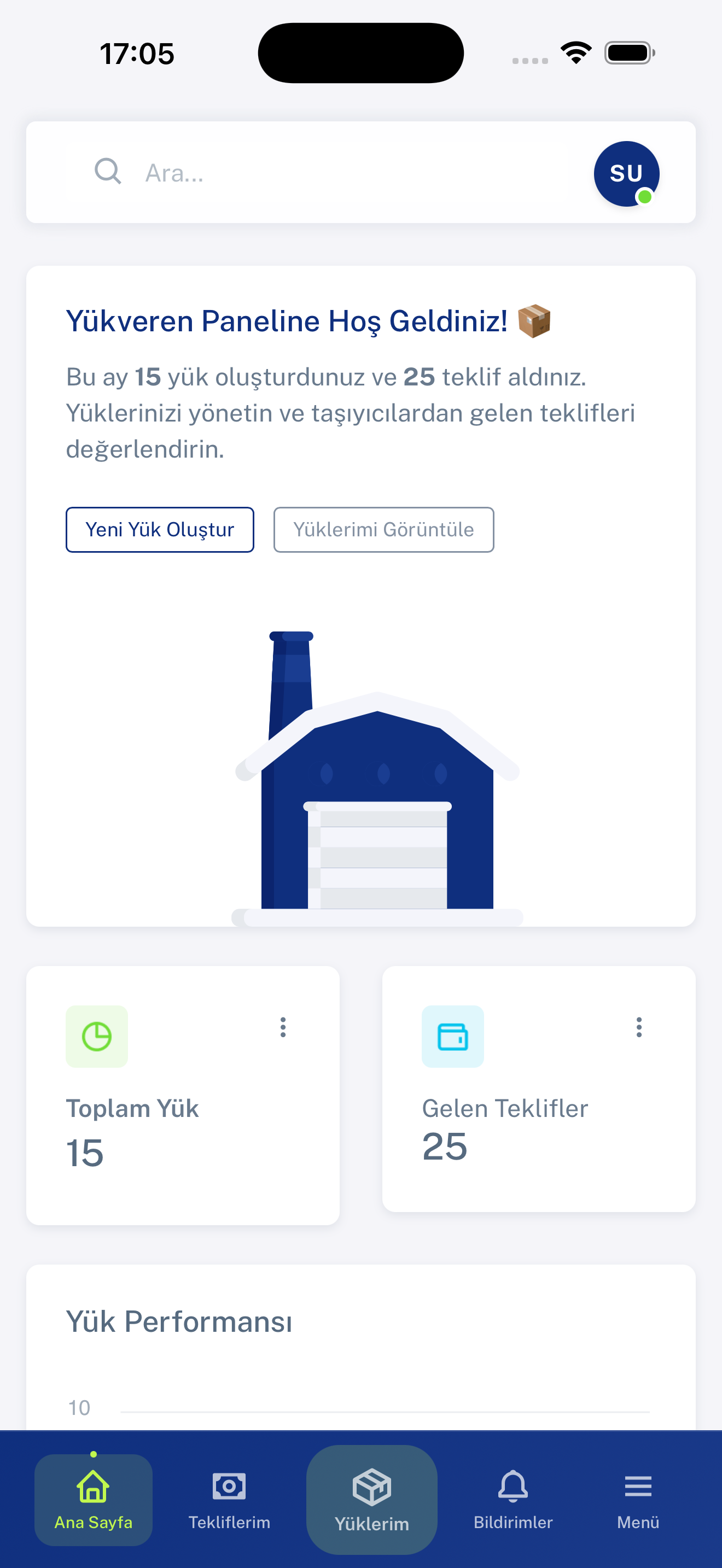Click the Yüklerimi Görüntüle button
The height and width of the screenshot is (1568, 722).
[383, 530]
